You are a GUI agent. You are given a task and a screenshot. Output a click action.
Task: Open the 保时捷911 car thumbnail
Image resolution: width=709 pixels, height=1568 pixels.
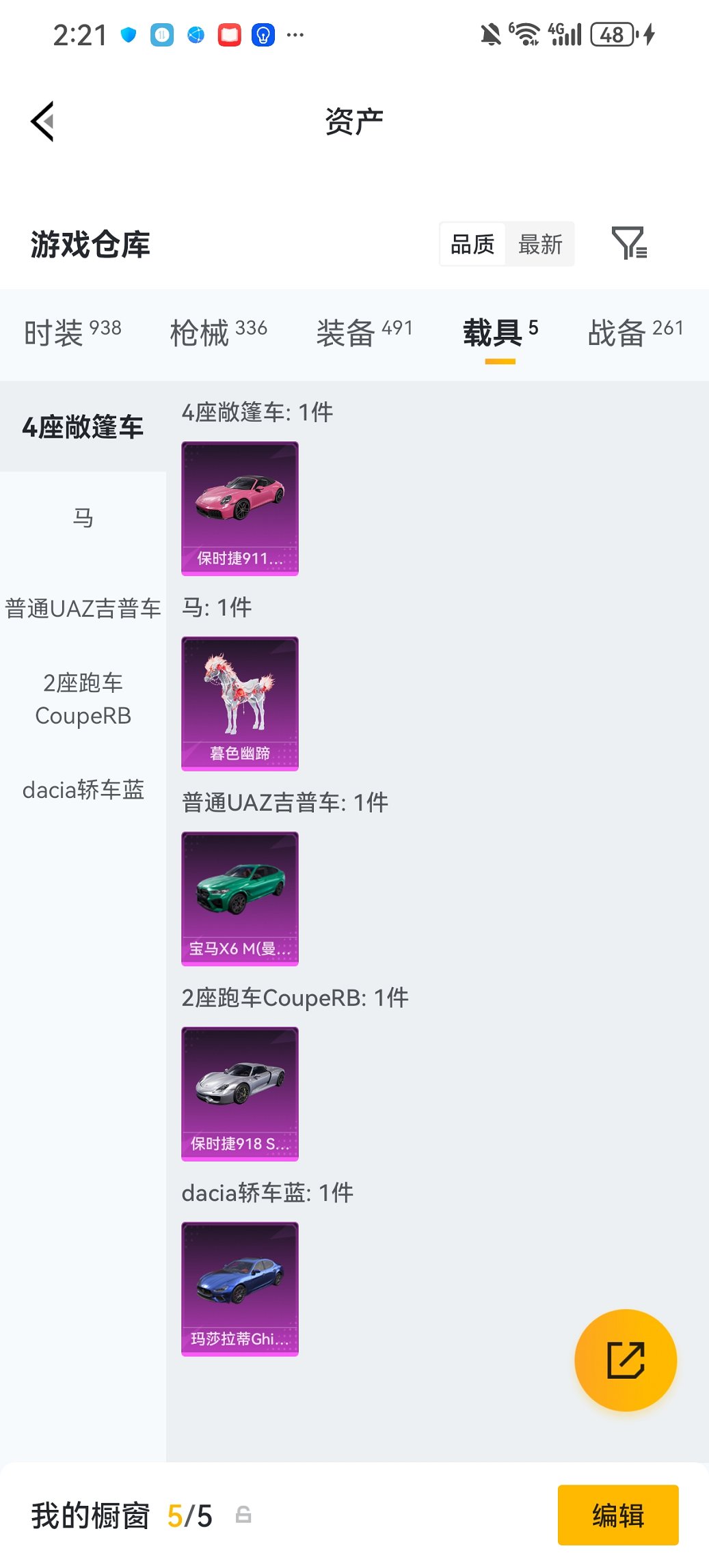[240, 507]
